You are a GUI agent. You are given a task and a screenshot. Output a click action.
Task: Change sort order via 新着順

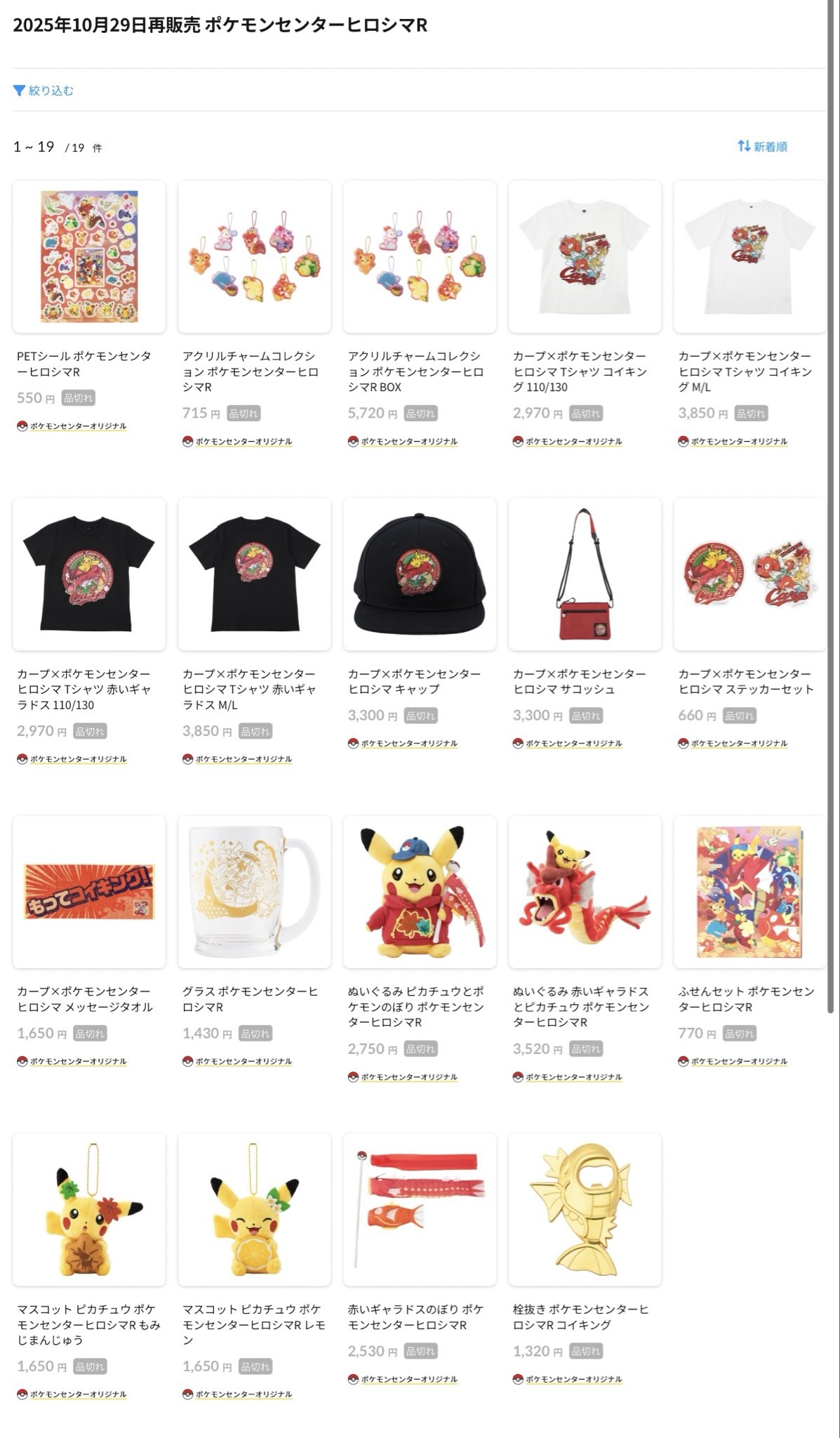tap(762, 146)
